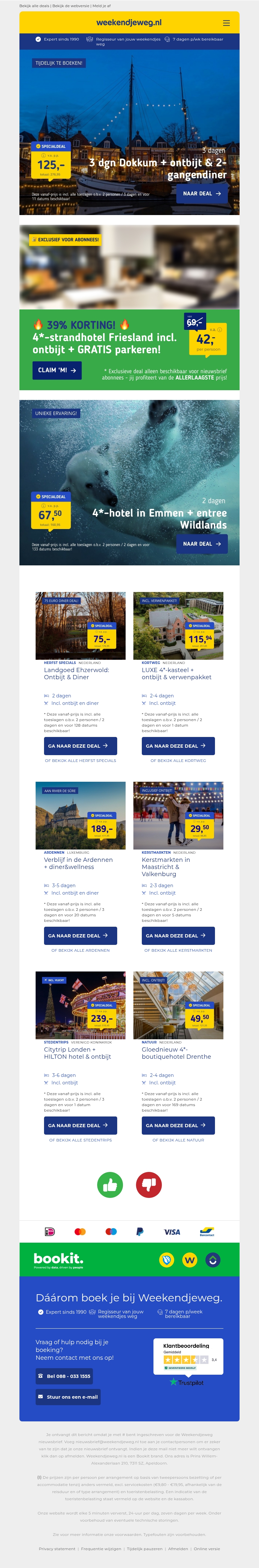The image size is (259, 1568).
Task: Tap NAAR DEAL for Emmen Wildlands hotel
Action: (x=202, y=544)
